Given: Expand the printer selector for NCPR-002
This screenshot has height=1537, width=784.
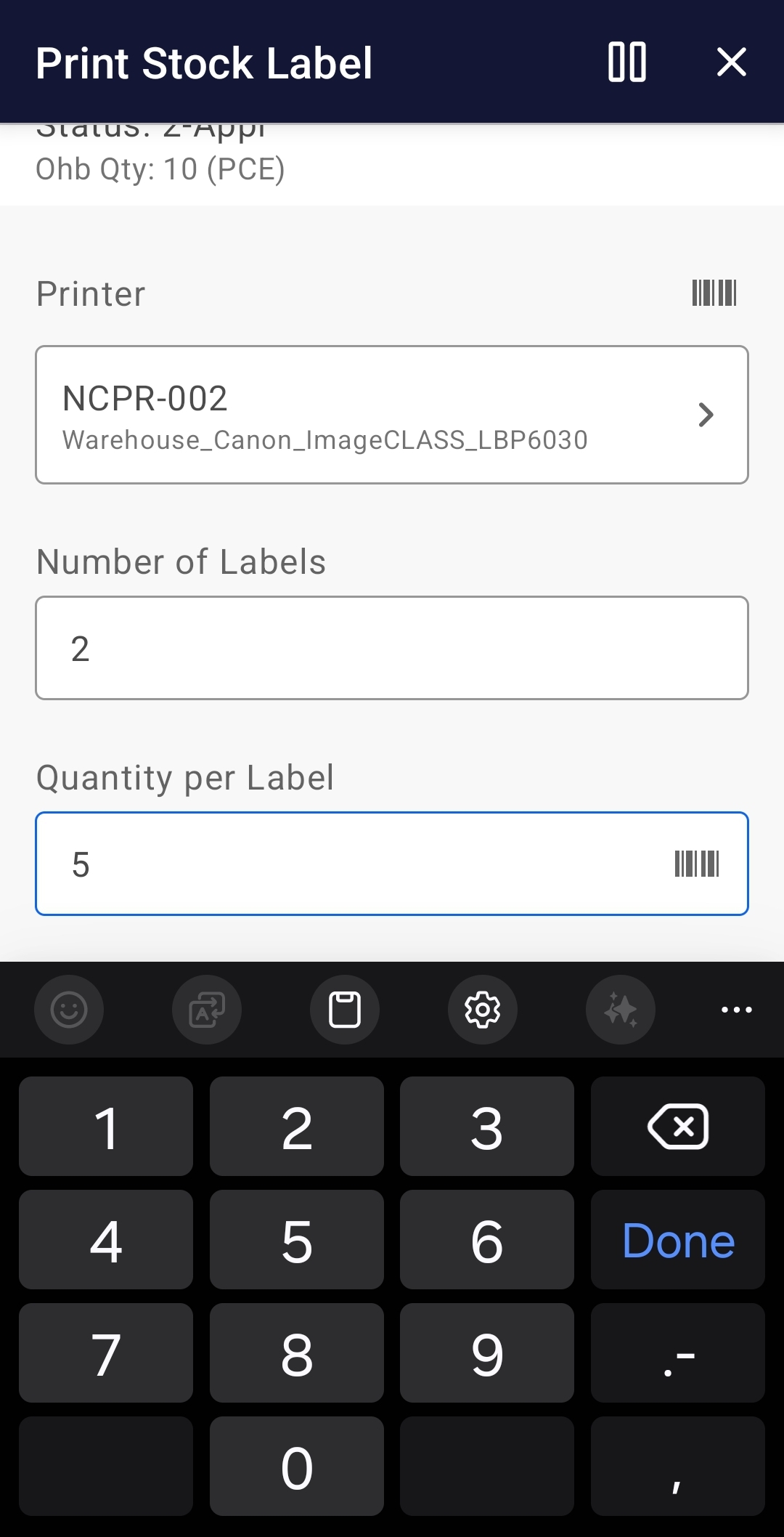Looking at the screenshot, I should pyautogui.click(x=705, y=414).
